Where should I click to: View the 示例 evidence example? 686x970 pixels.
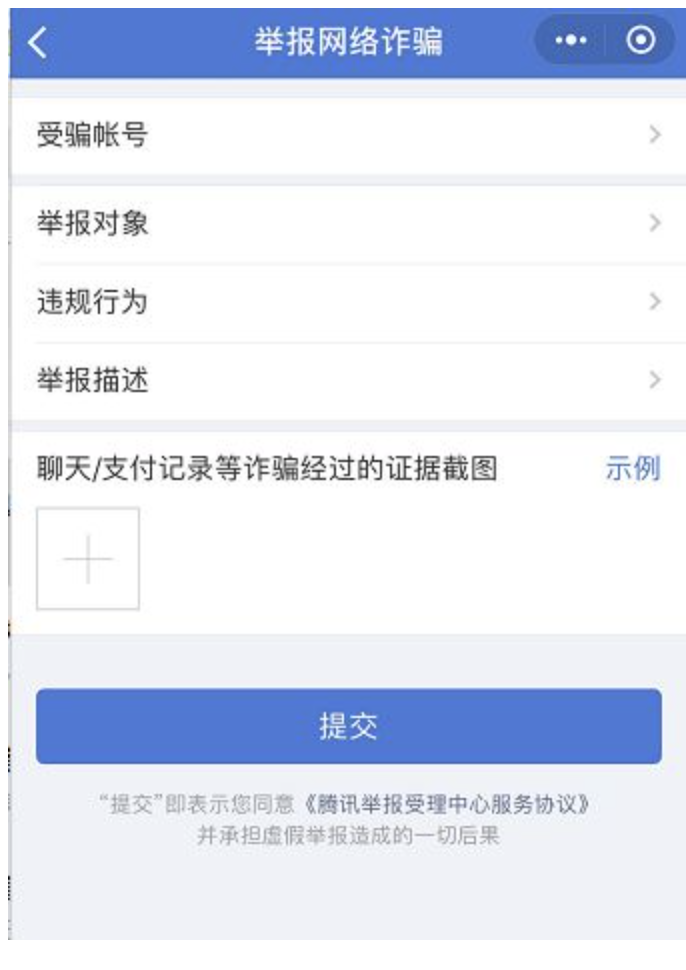point(632,468)
